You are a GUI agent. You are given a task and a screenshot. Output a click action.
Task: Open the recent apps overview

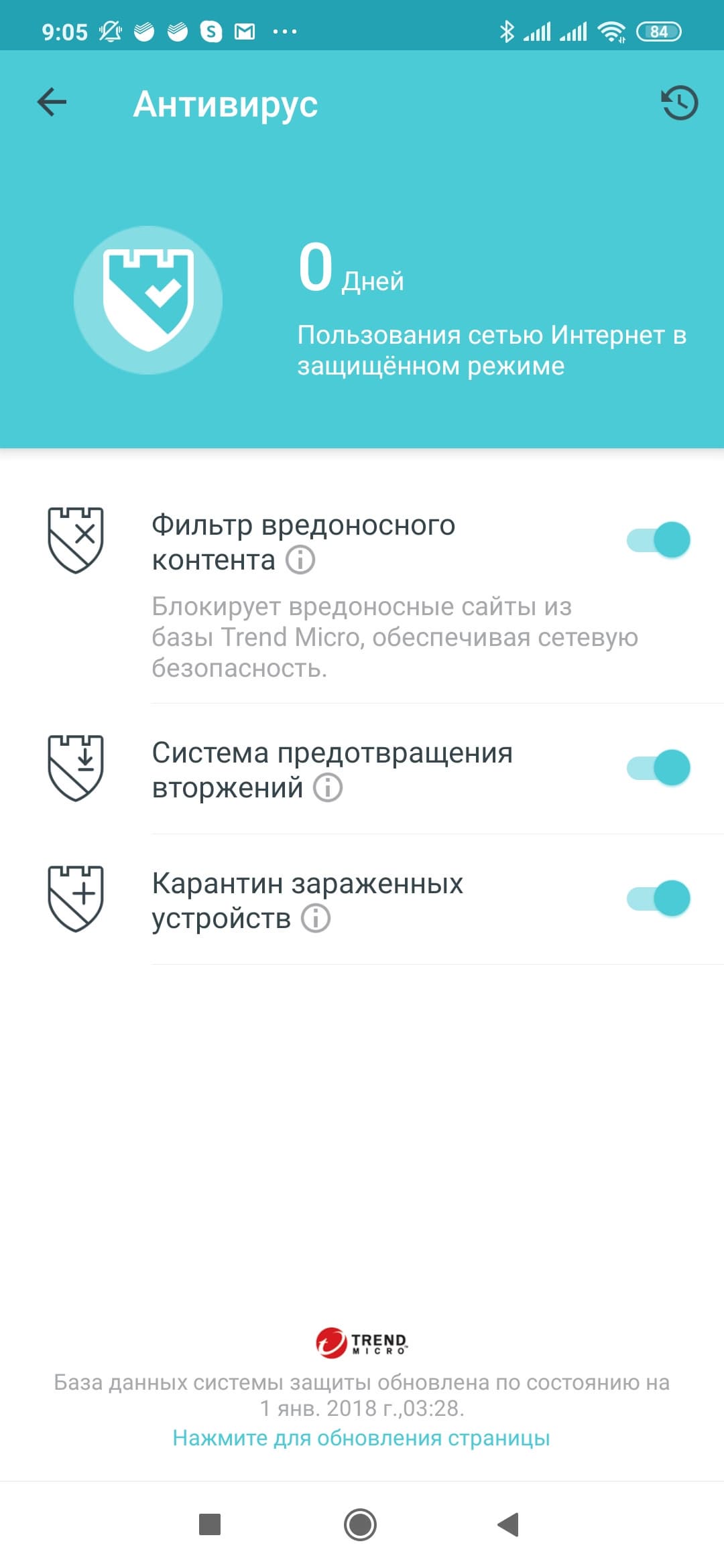(210, 1524)
